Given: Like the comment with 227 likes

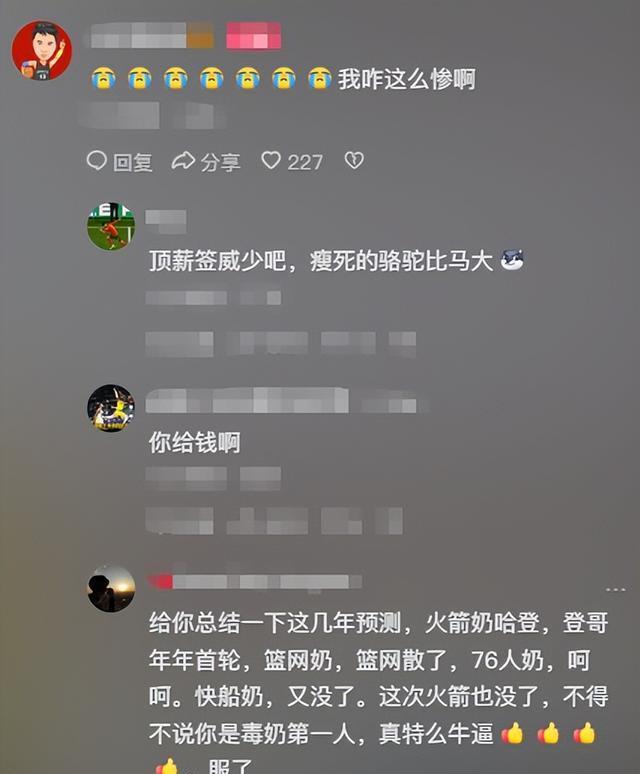Looking at the screenshot, I should point(272,160).
